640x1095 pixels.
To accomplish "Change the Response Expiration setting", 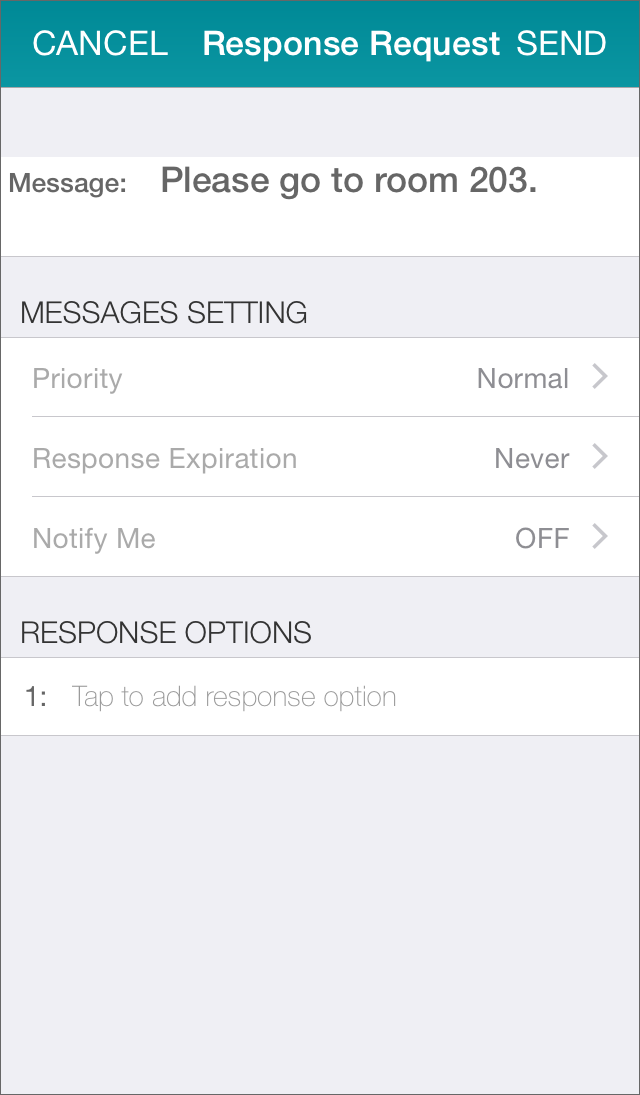I will [320, 457].
